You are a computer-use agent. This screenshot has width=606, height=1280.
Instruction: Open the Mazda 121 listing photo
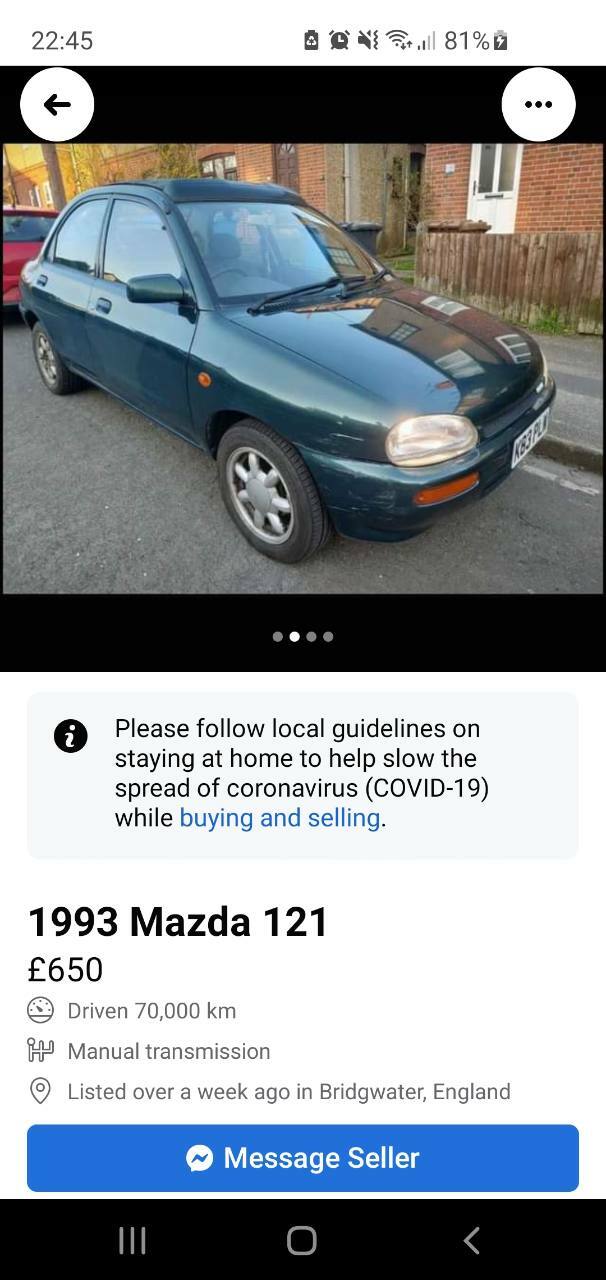click(x=303, y=368)
